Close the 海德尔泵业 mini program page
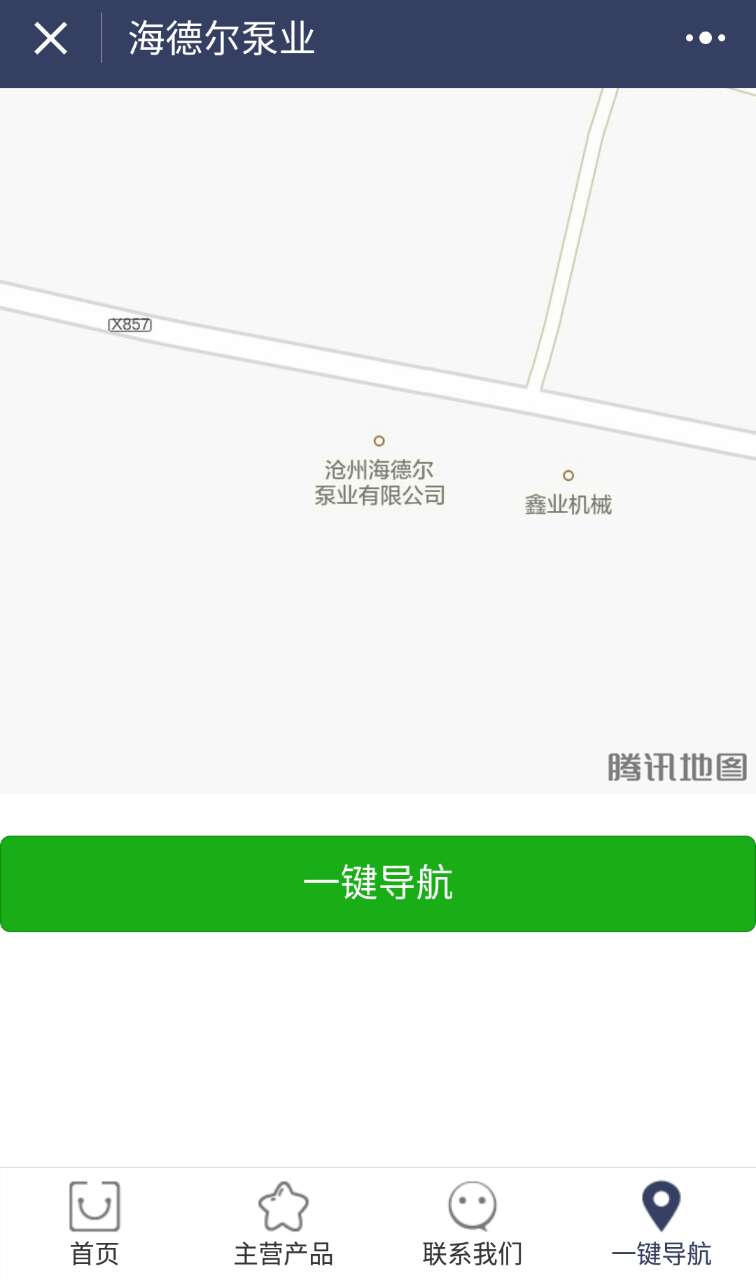Viewport: 756px width, 1280px height. click(50, 39)
